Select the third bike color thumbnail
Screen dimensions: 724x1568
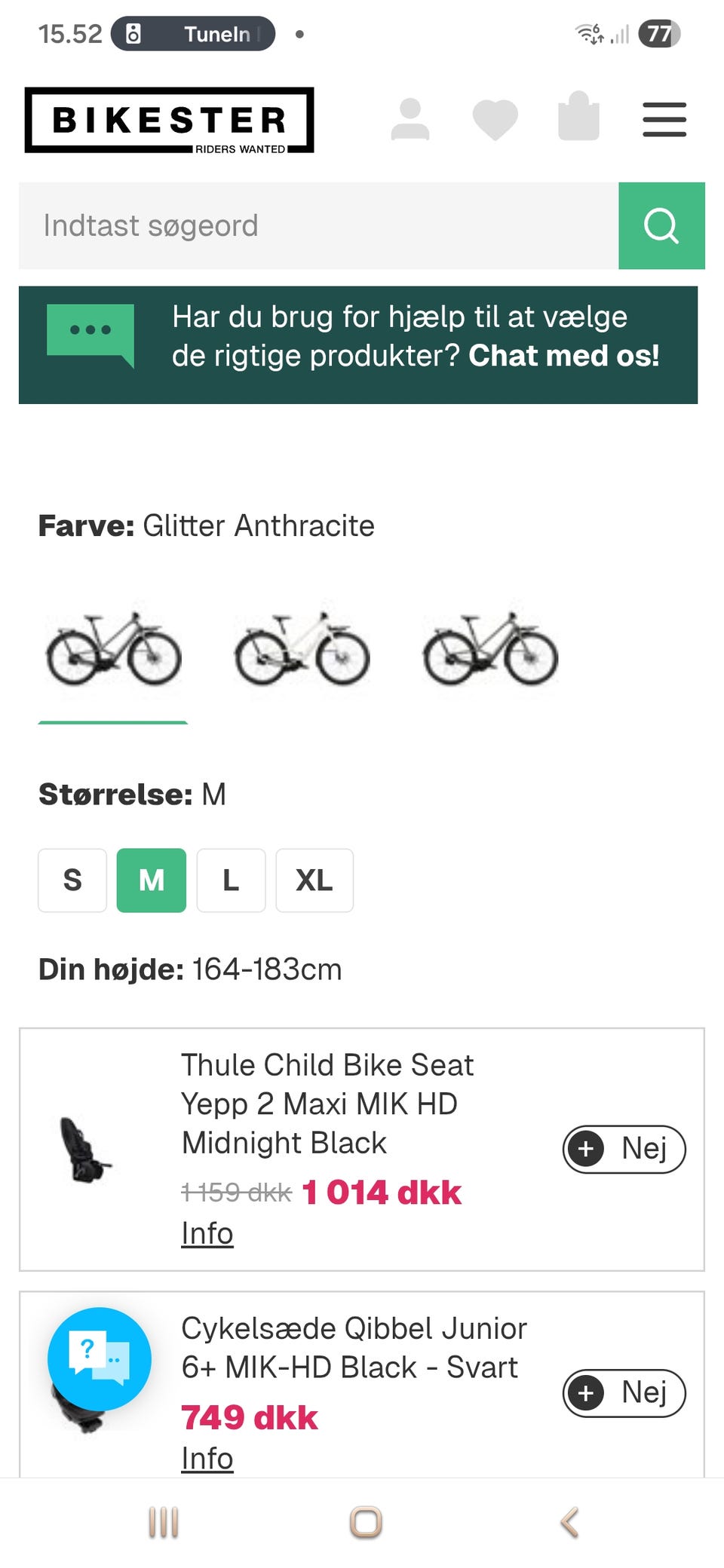click(489, 654)
